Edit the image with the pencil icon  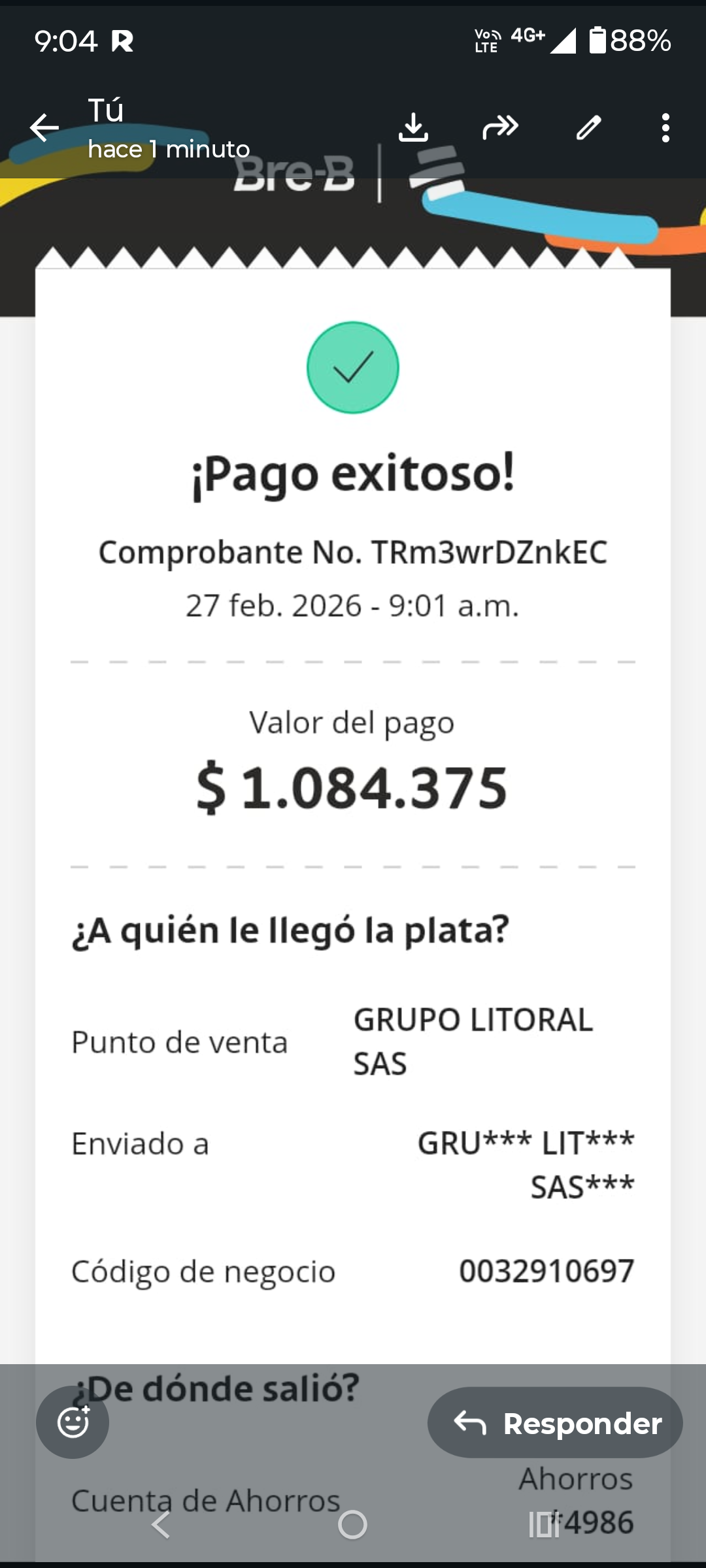(x=588, y=127)
